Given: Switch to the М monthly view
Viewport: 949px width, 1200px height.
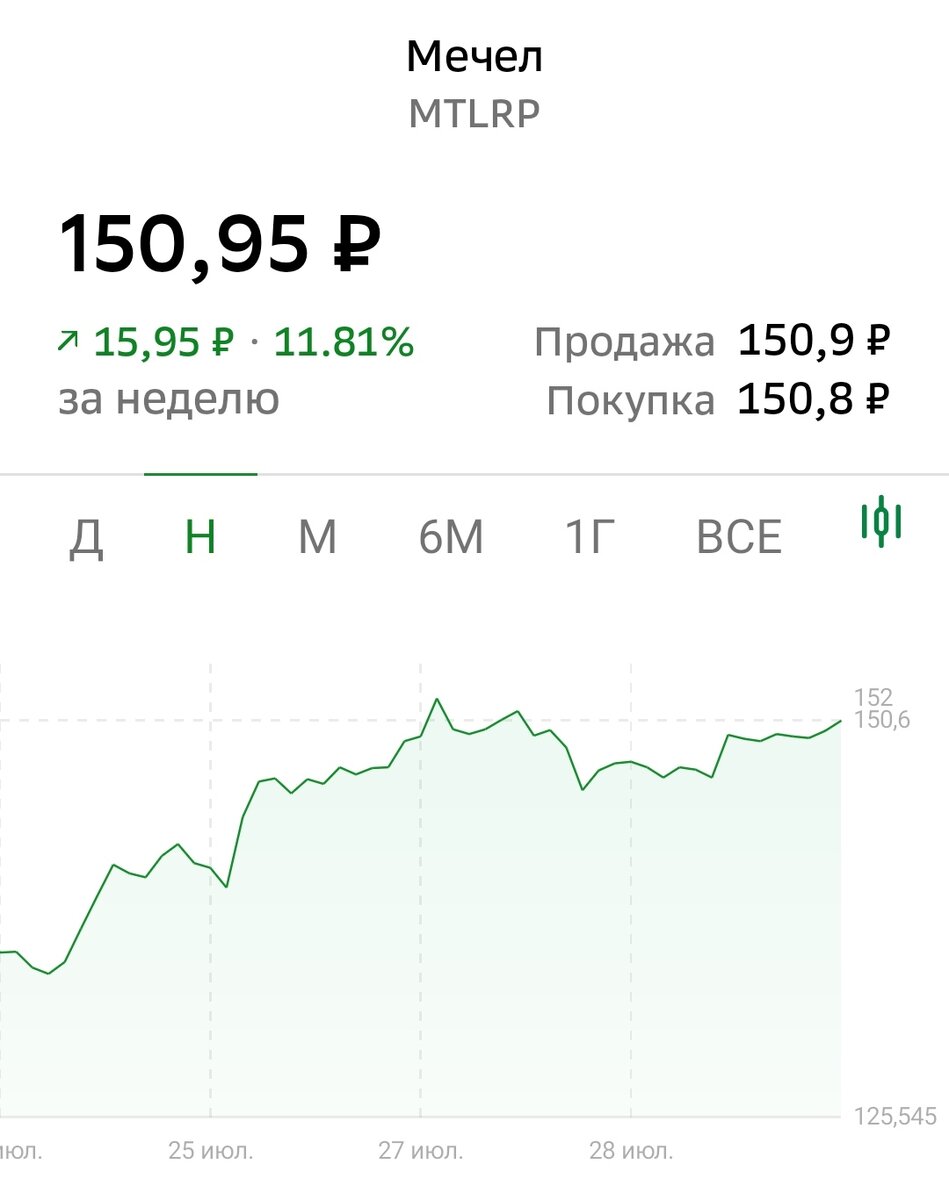Looking at the screenshot, I should tap(316, 535).
